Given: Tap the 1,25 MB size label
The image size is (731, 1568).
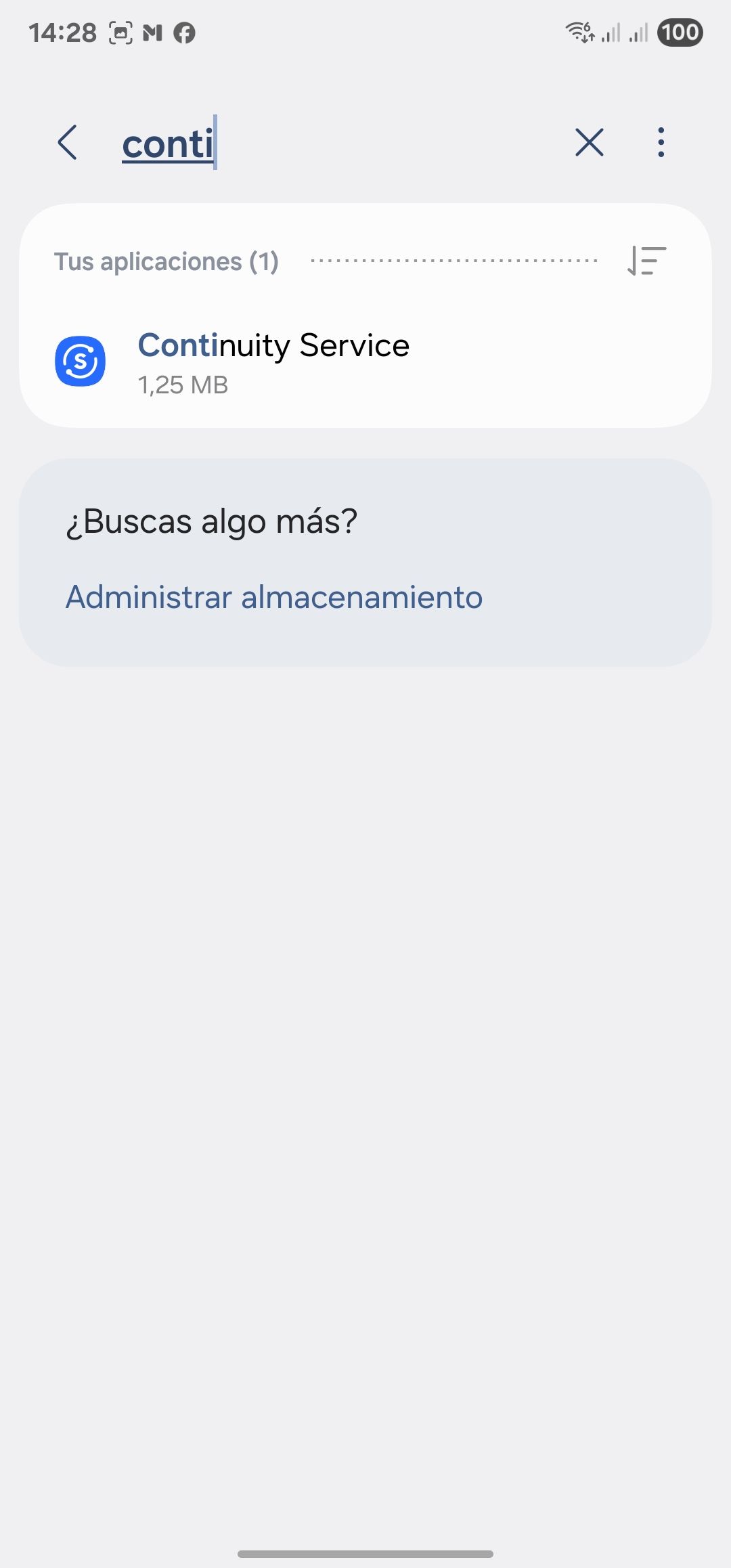Looking at the screenshot, I should point(183,385).
